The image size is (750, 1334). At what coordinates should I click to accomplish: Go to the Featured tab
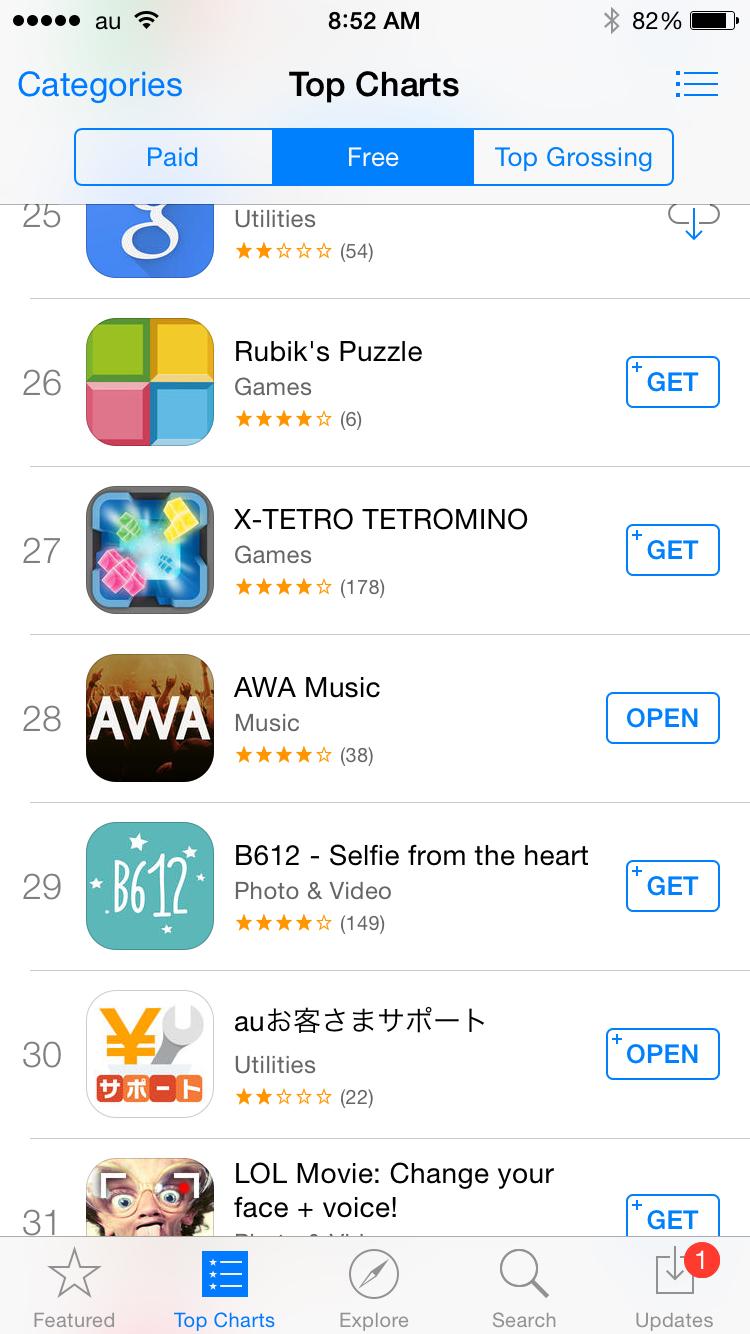[74, 1288]
